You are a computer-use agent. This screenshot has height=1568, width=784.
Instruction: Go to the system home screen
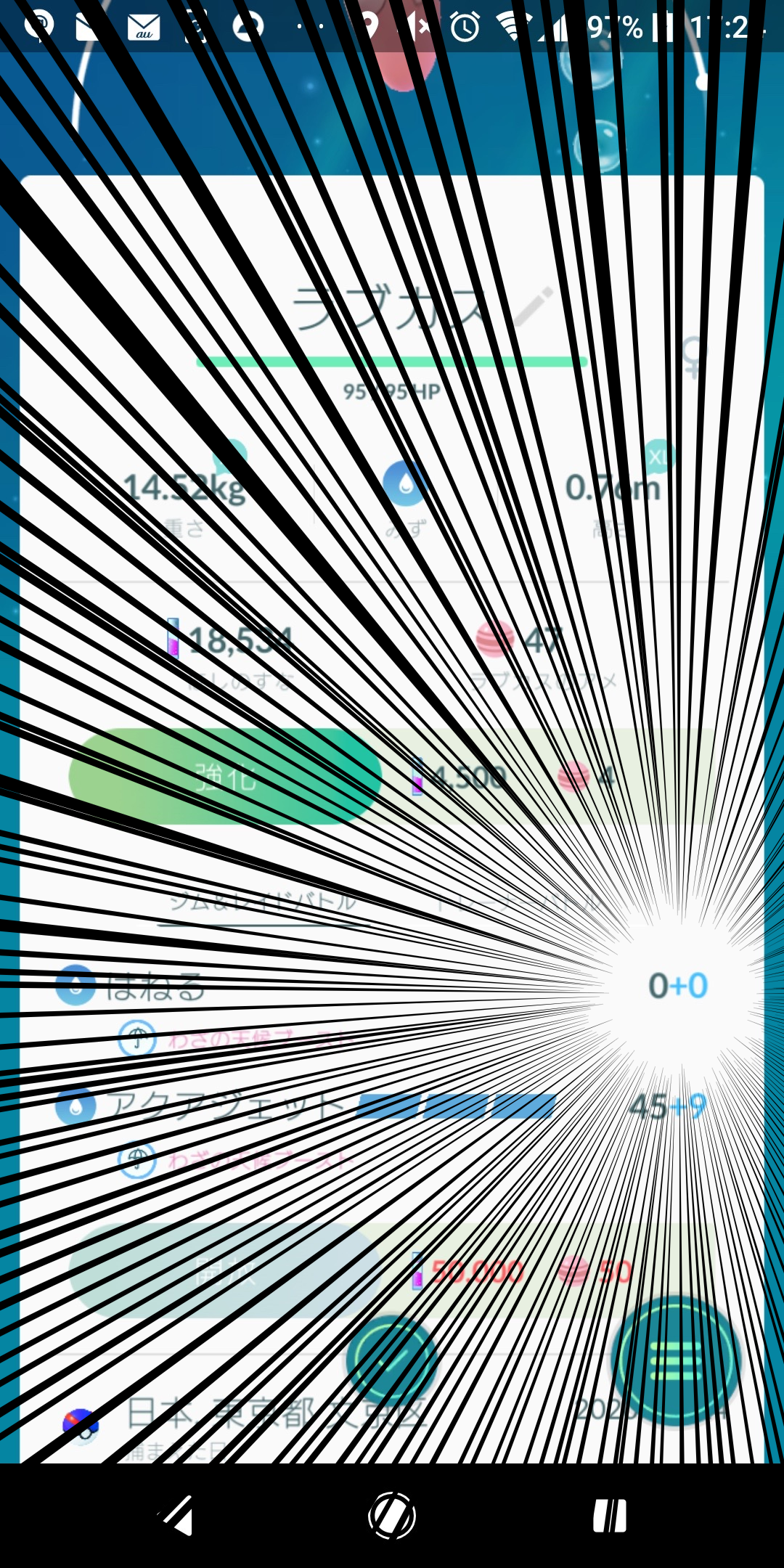(392, 1516)
